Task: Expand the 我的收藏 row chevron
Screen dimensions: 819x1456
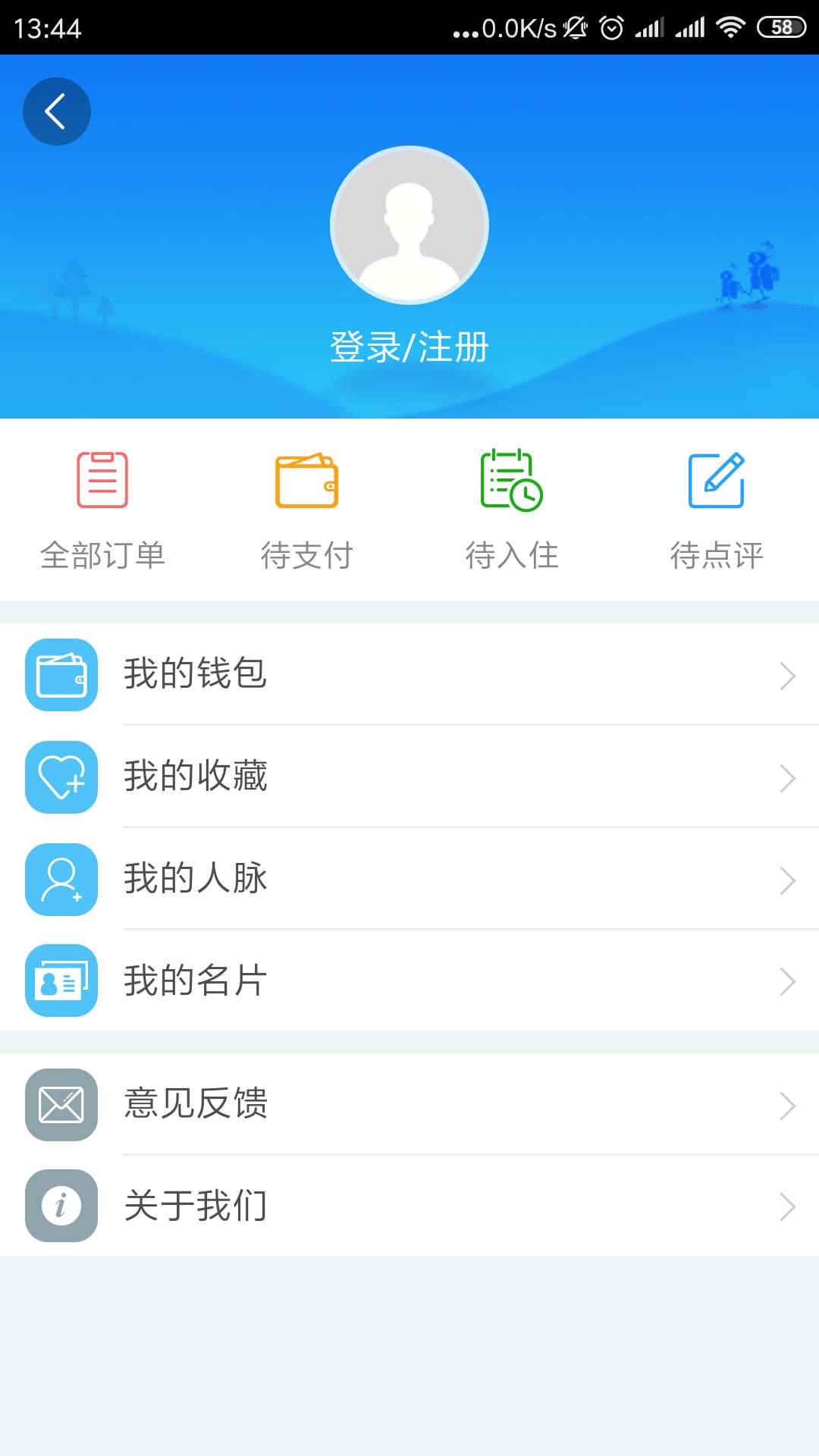Action: pyautogui.click(x=787, y=777)
